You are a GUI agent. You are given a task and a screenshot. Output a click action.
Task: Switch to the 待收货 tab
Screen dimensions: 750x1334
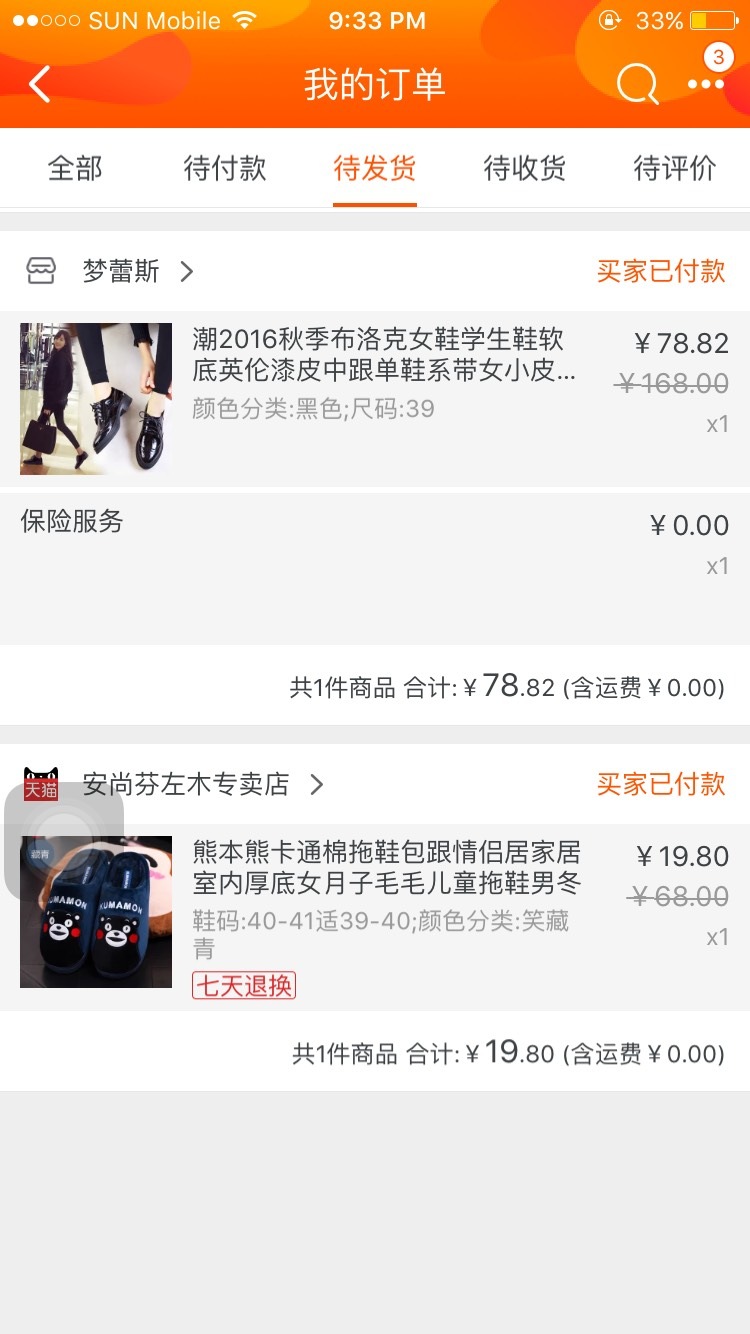tap(525, 168)
